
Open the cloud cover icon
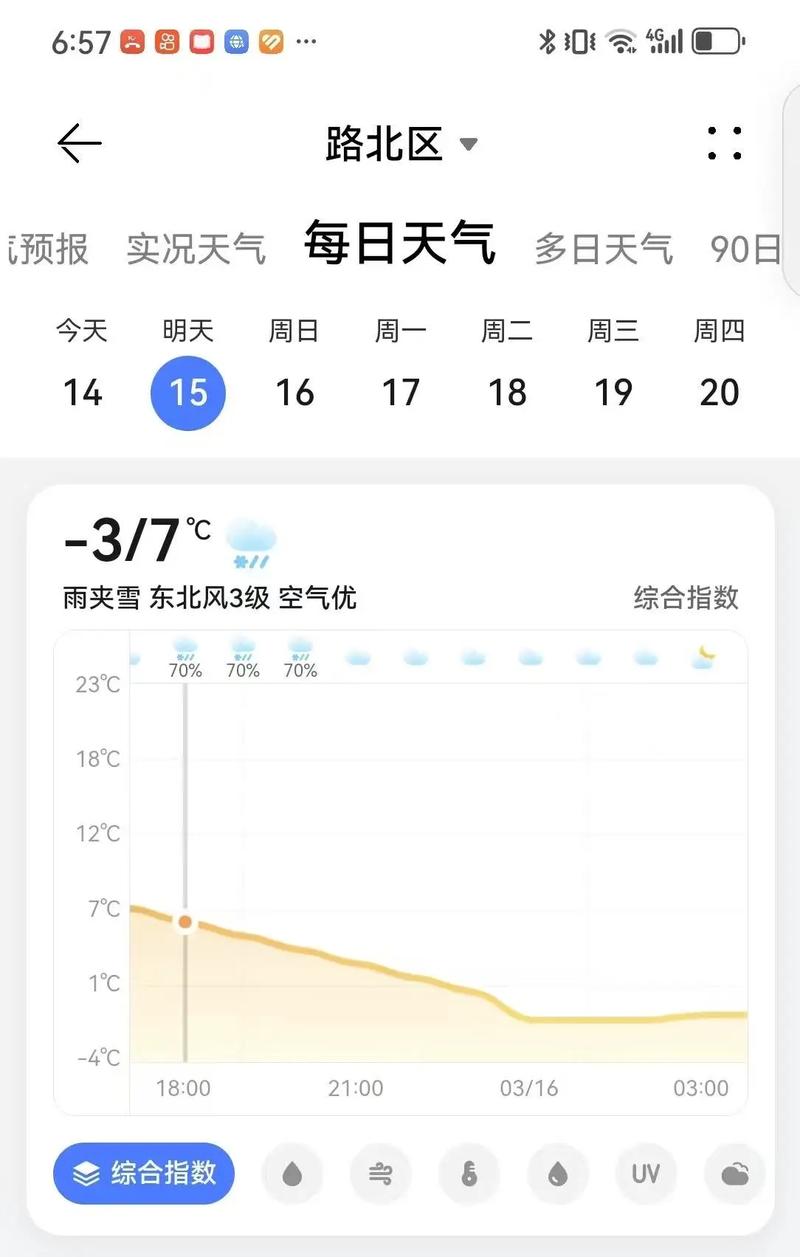coord(733,1174)
